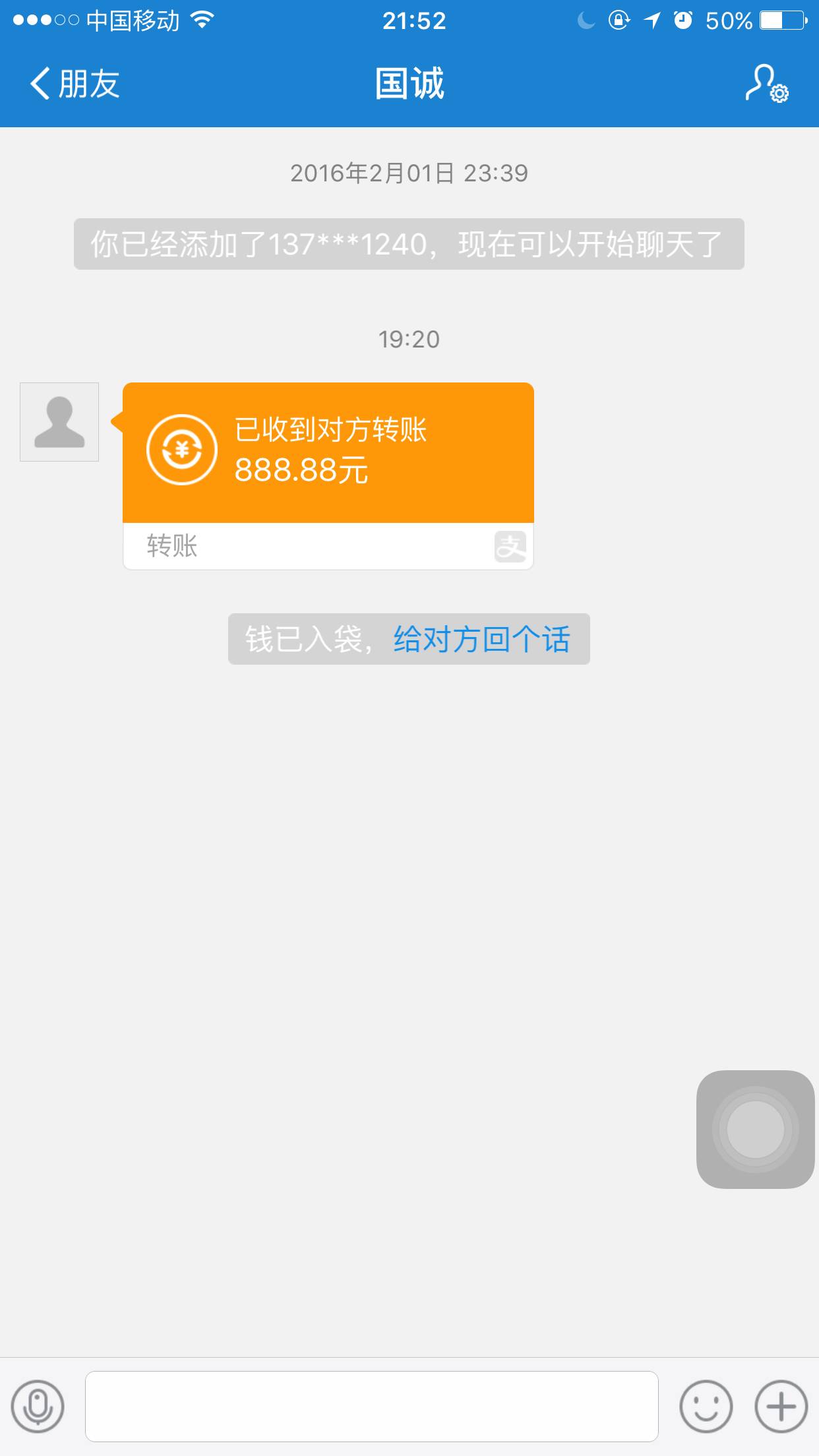The width and height of the screenshot is (819, 1456).
Task: Tap the AssistiveTouch floating button
Action: 755,1130
